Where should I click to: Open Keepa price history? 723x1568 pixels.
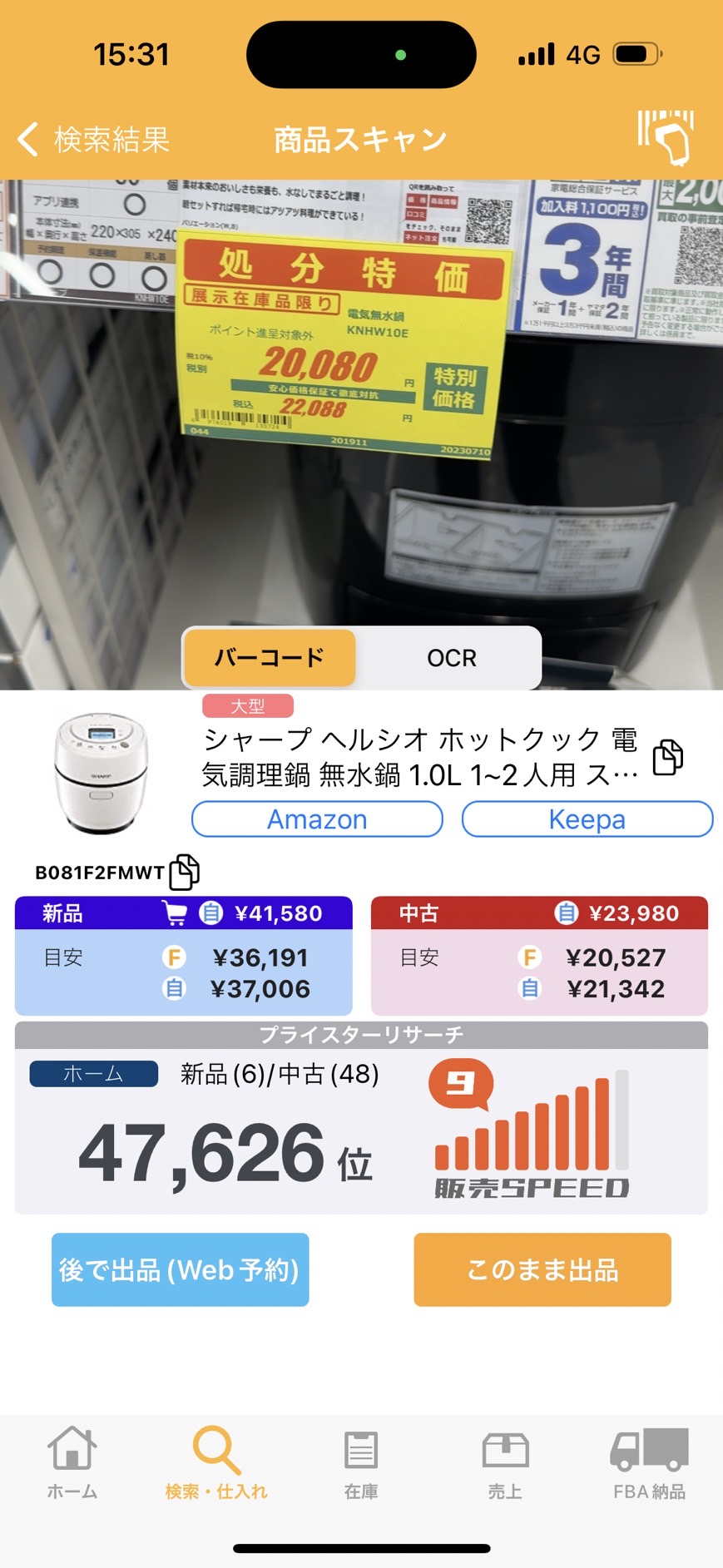click(x=587, y=819)
